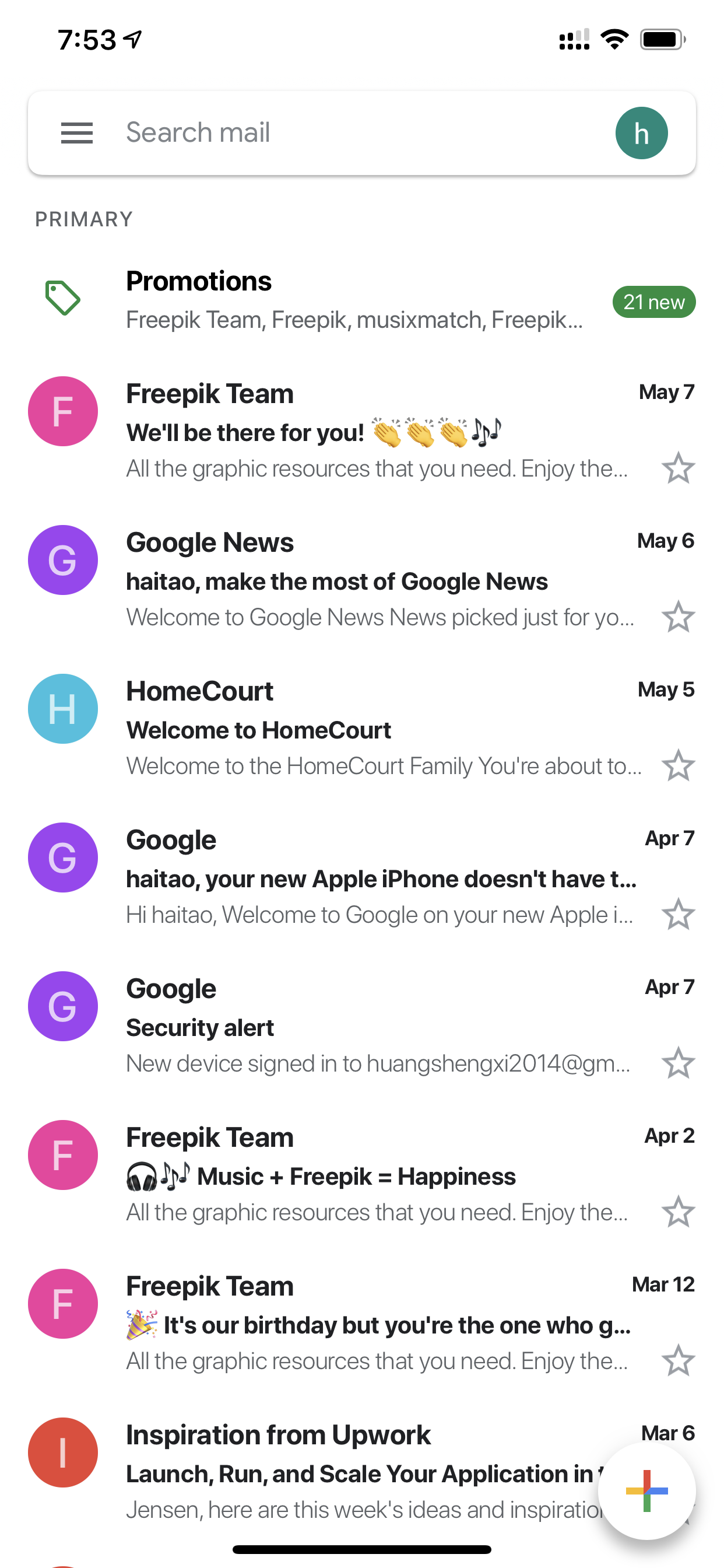Viewport: 724px width, 1568px height.
Task: Open the account avatar switcher
Action: [x=641, y=132]
